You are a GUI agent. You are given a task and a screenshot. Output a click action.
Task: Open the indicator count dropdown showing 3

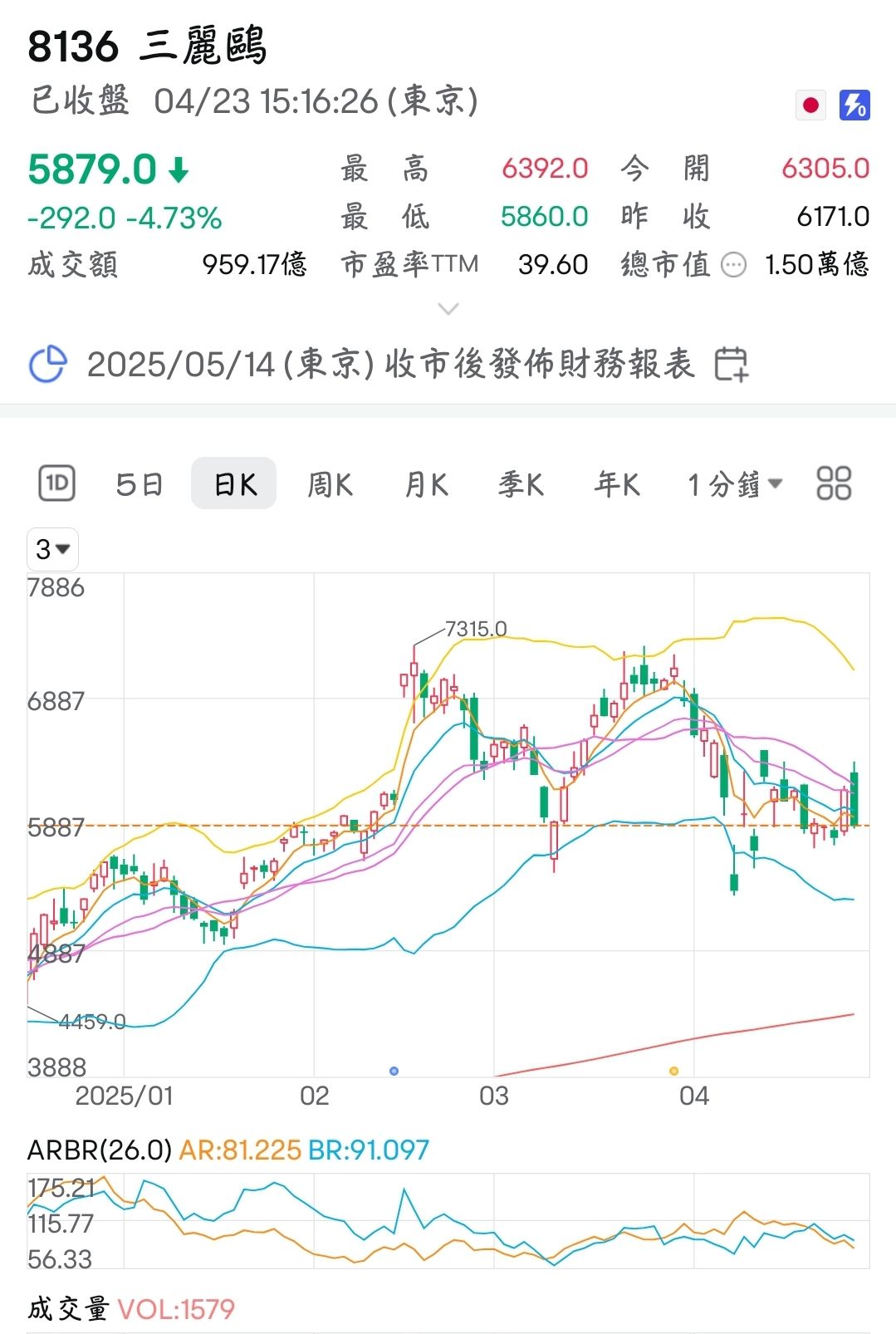[52, 549]
